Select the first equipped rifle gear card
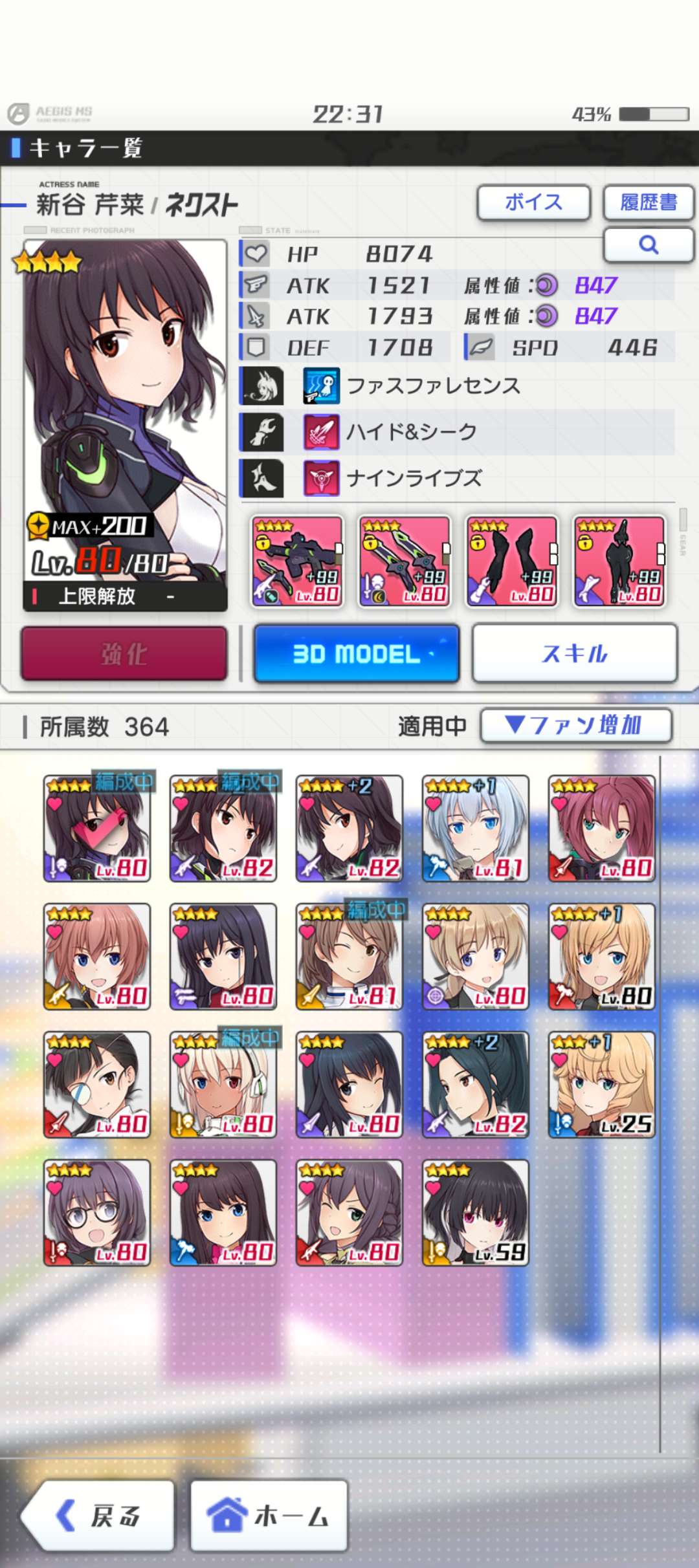699x1568 pixels. click(x=297, y=561)
